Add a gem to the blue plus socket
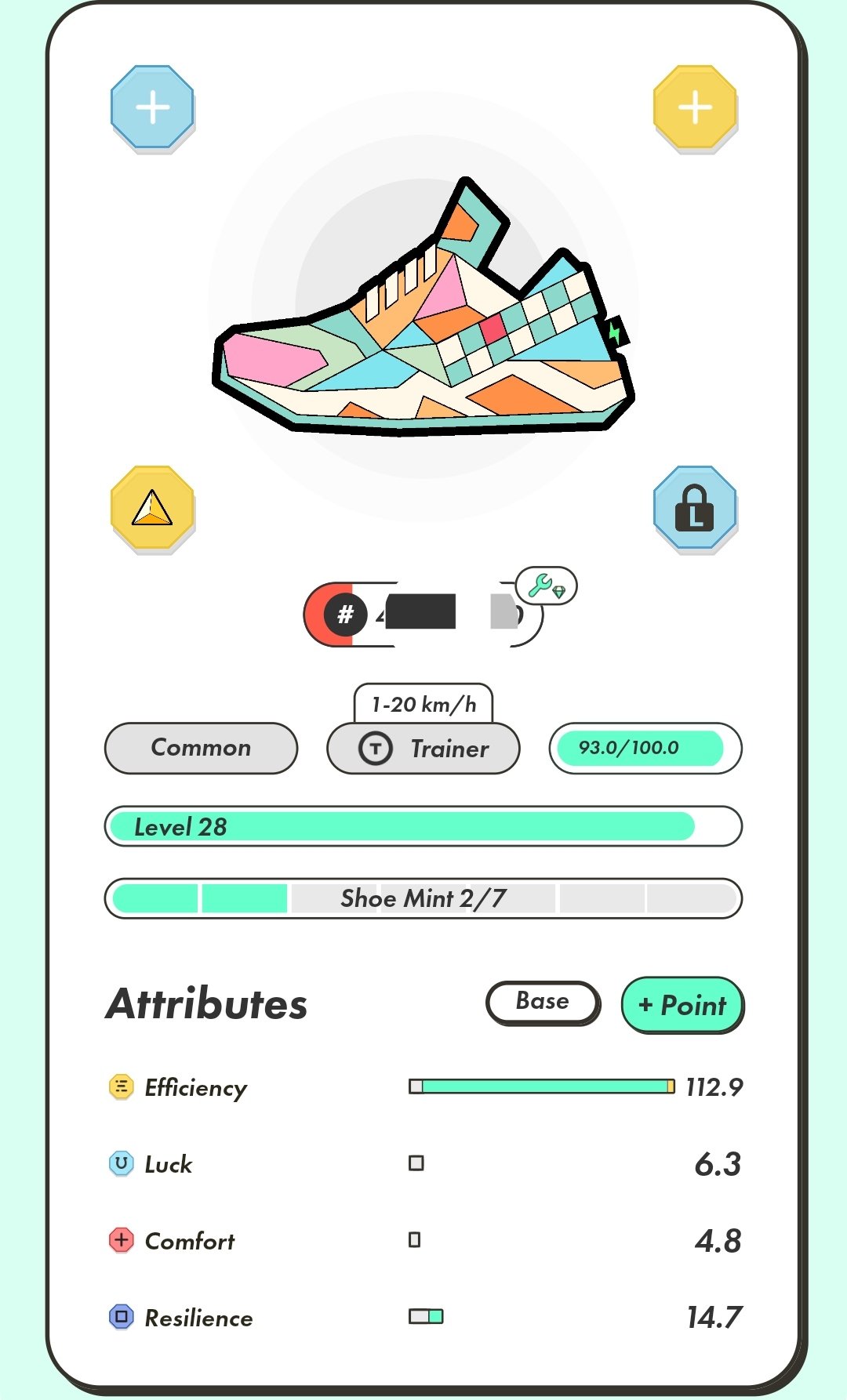 152,107
